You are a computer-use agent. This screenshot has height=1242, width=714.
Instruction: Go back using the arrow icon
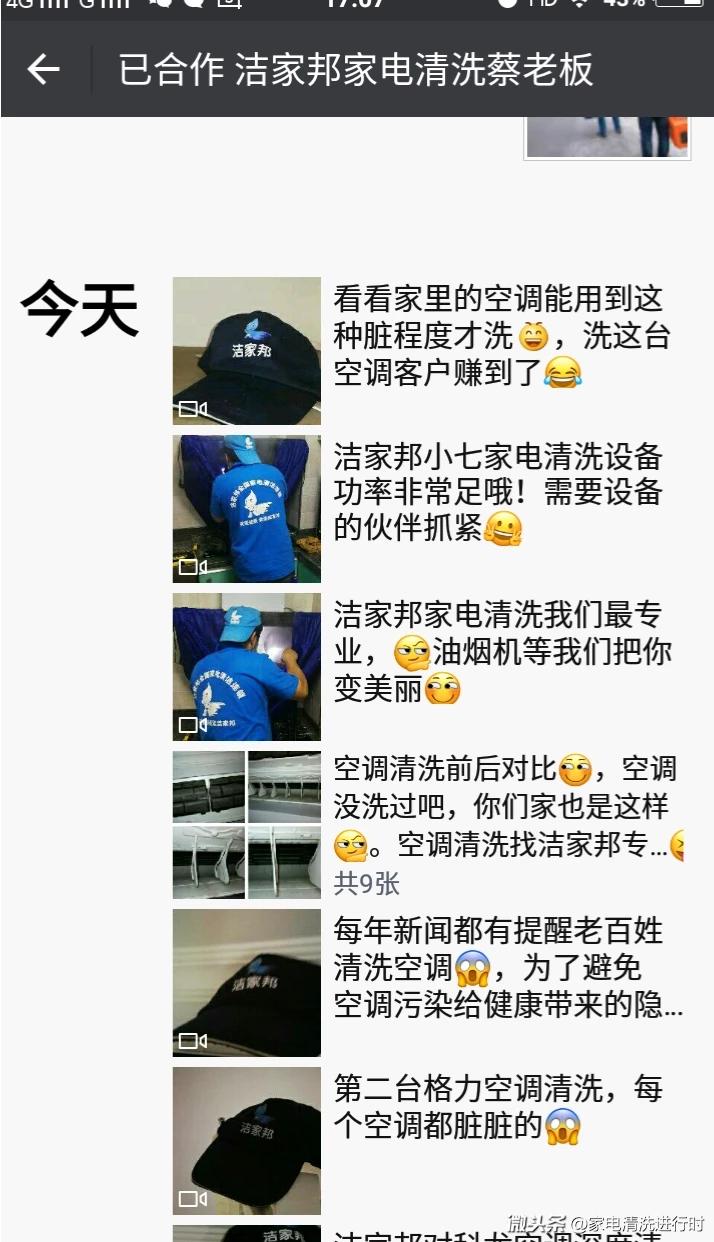(44, 69)
